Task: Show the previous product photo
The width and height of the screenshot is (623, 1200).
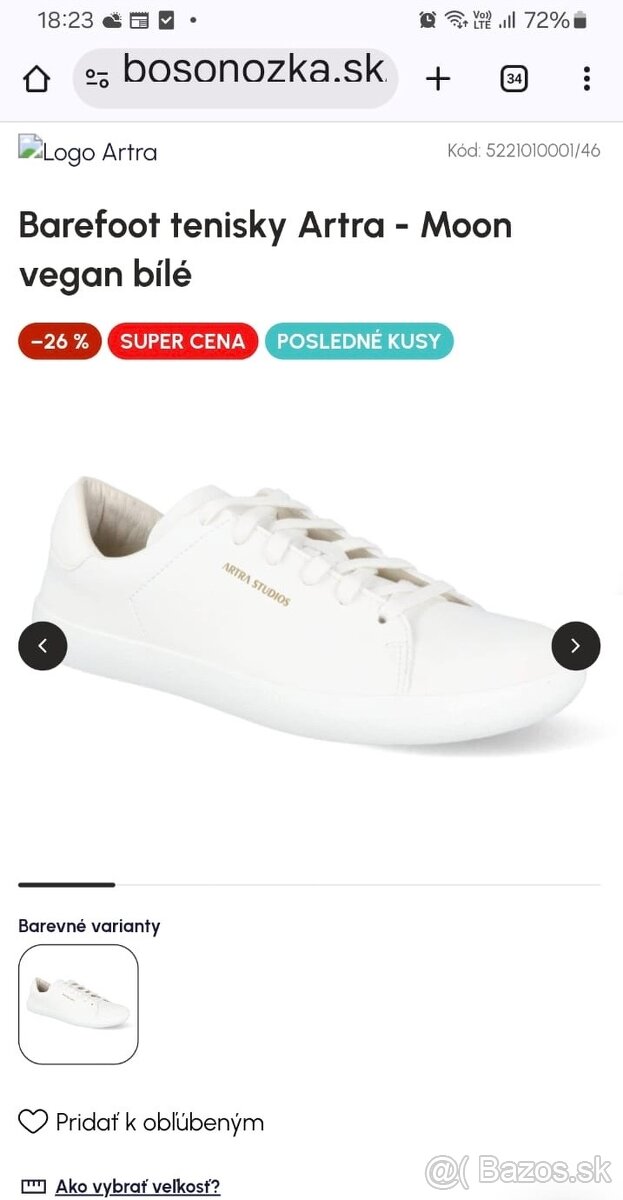Action: point(43,646)
